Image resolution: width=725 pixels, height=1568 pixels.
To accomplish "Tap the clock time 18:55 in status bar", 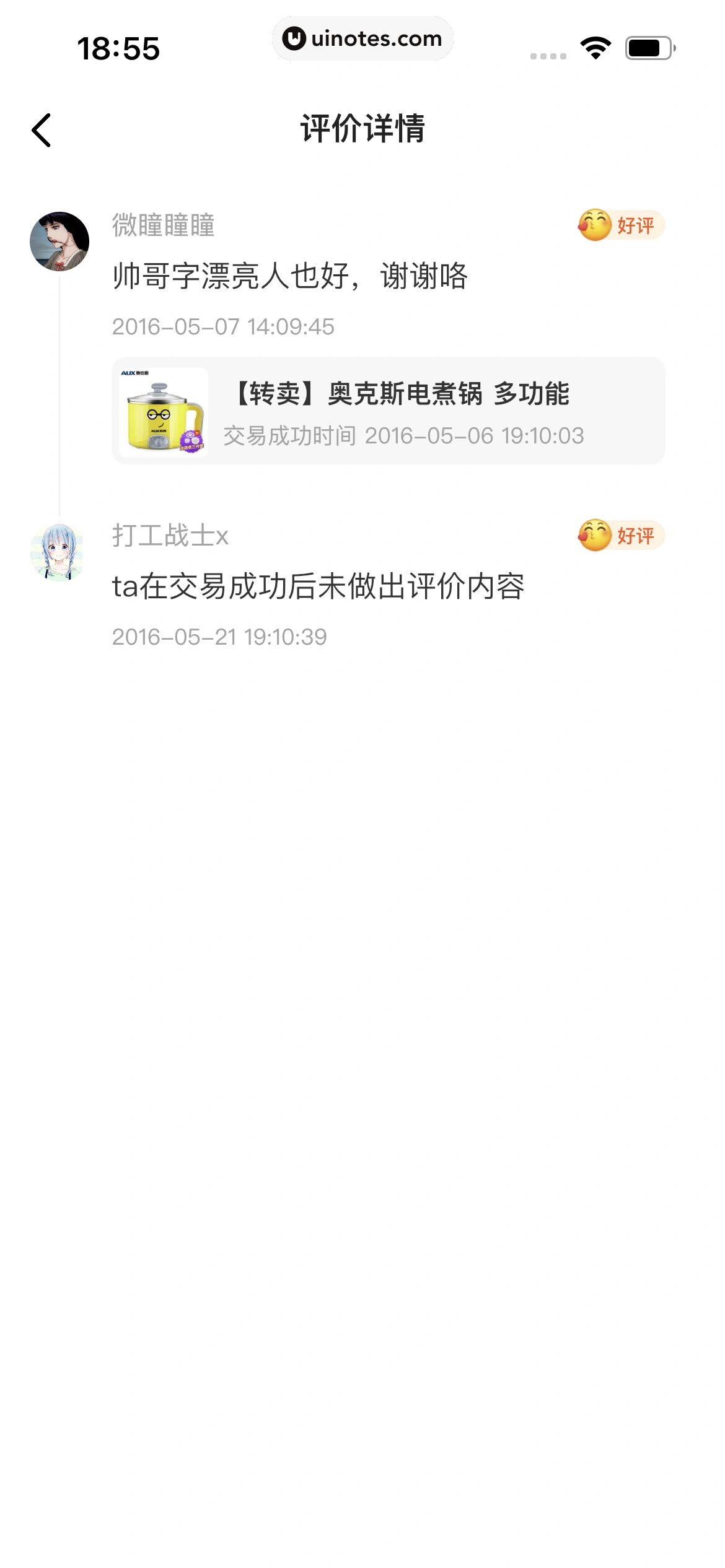I will click(x=119, y=48).
